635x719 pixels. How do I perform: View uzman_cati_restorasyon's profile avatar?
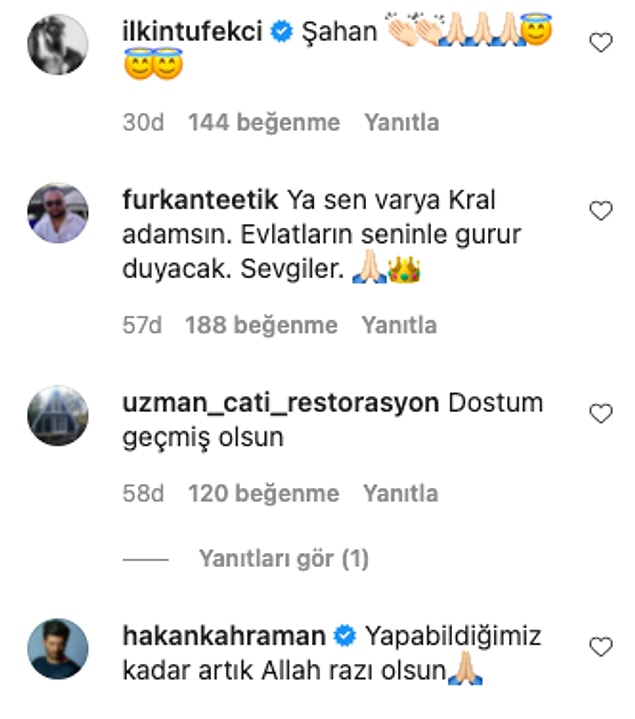(x=58, y=415)
